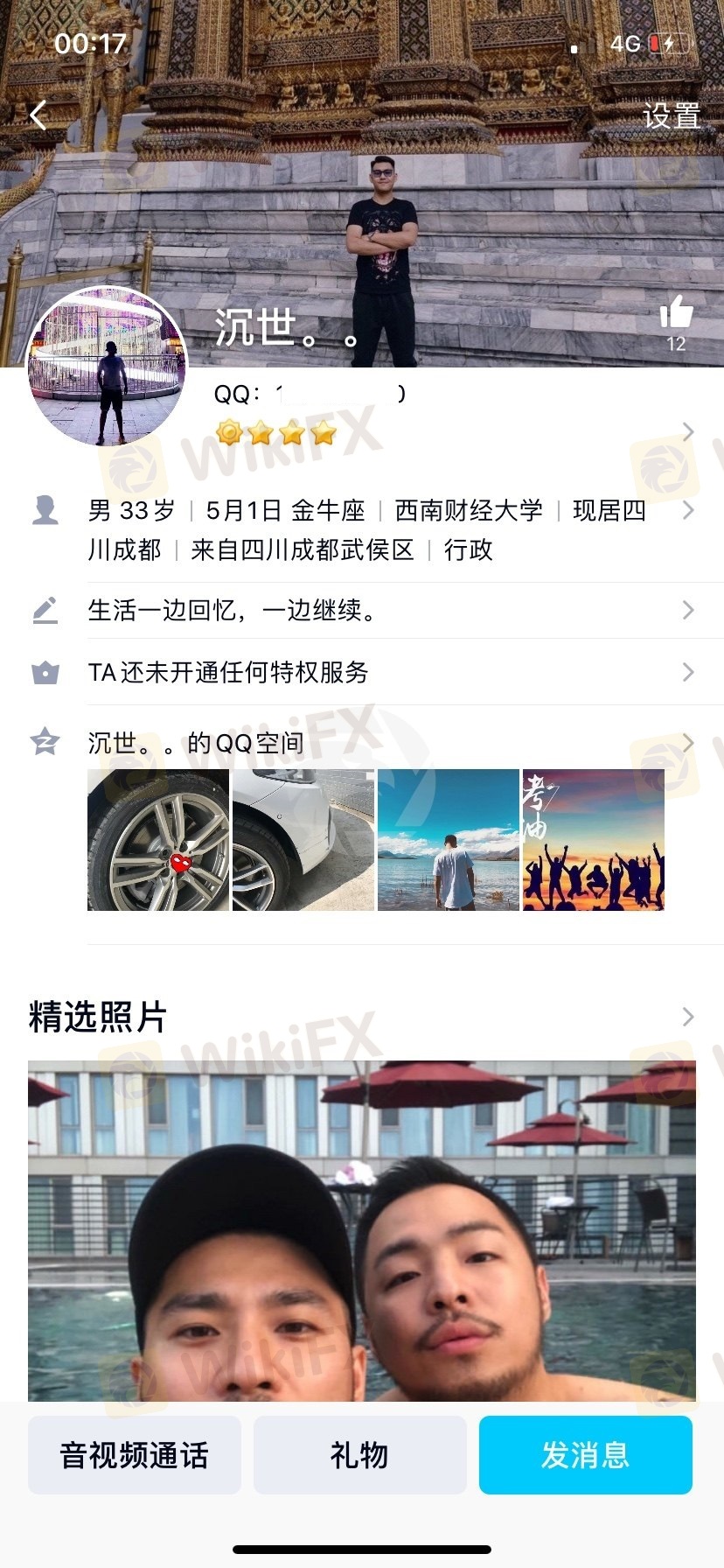View the white car photo in QQ空间
The width and height of the screenshot is (724, 1568).
pos(303,840)
